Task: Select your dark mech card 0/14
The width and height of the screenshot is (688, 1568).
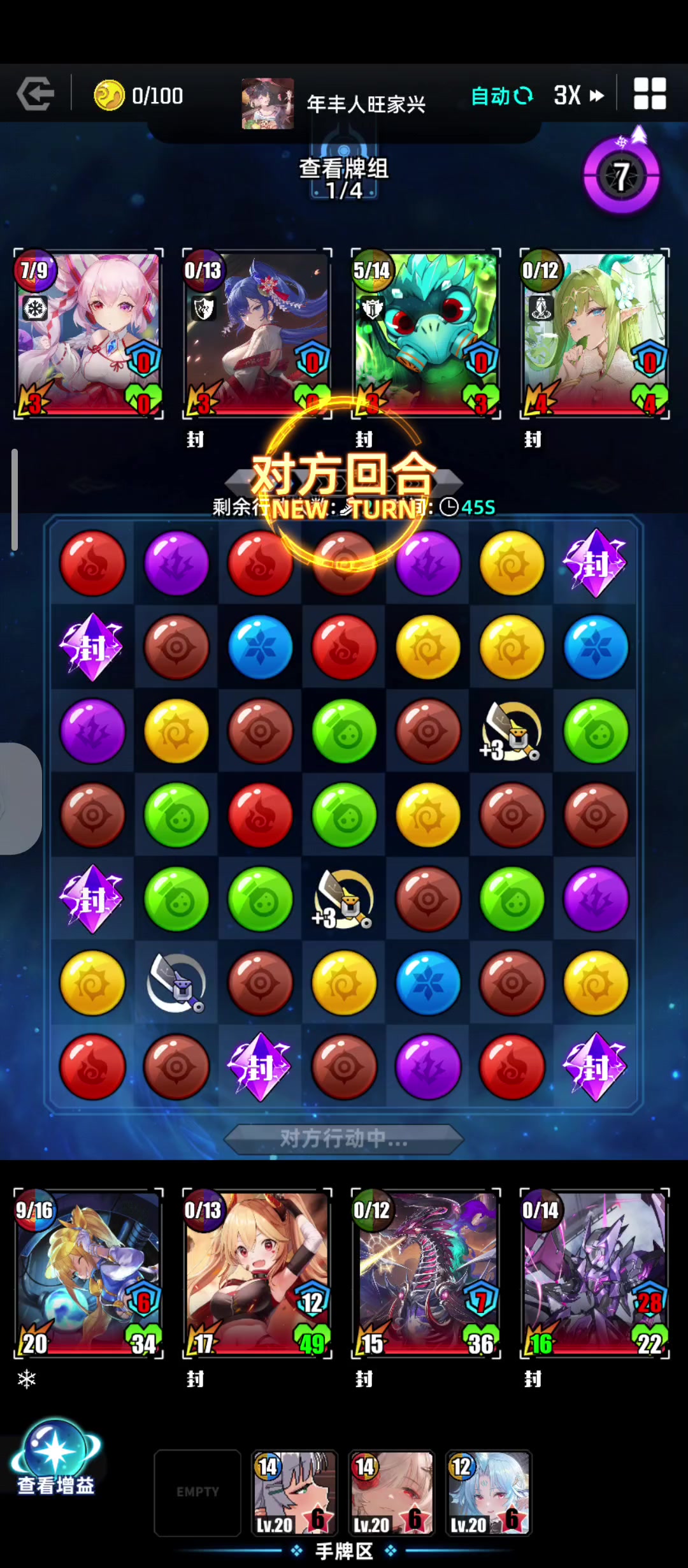Action: pos(595,1274)
